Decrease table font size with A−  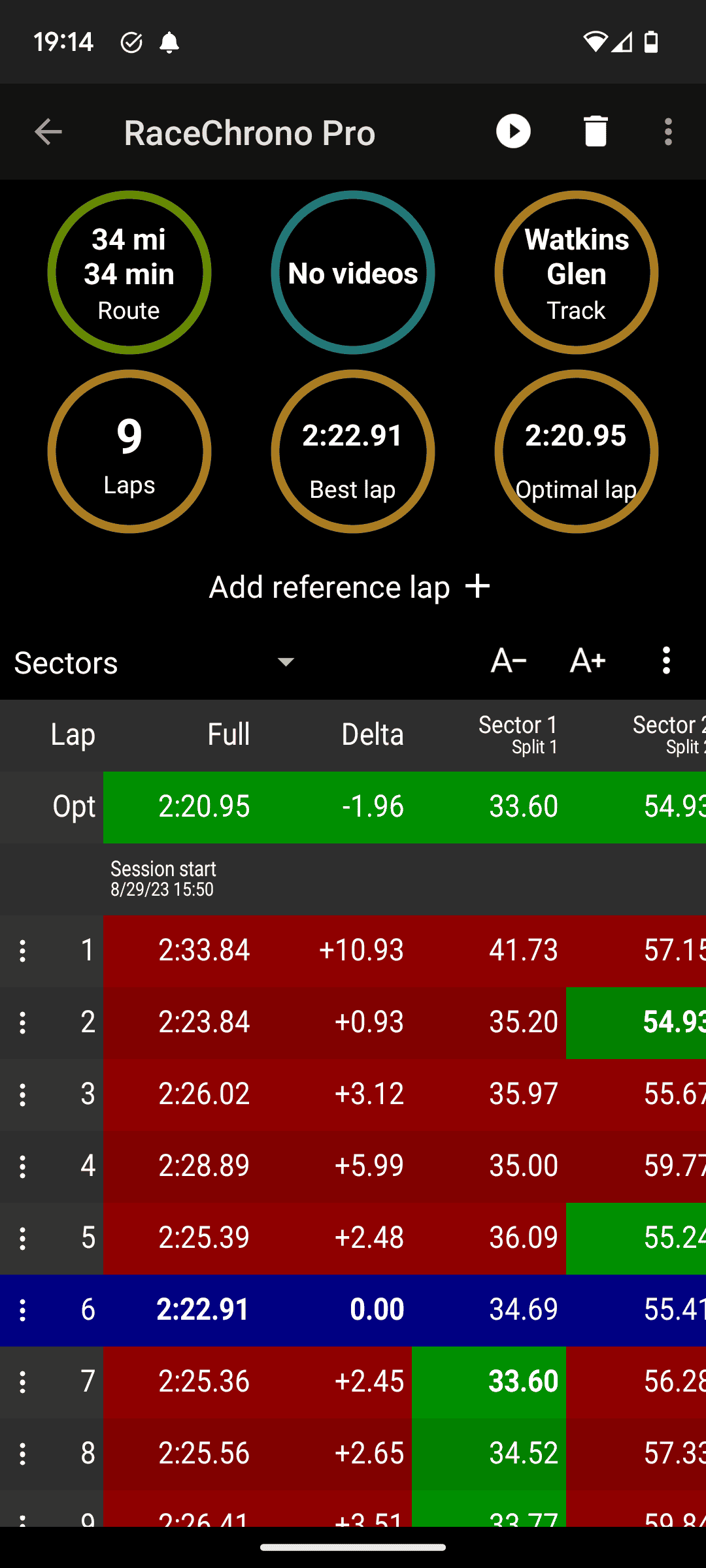pyautogui.click(x=509, y=661)
